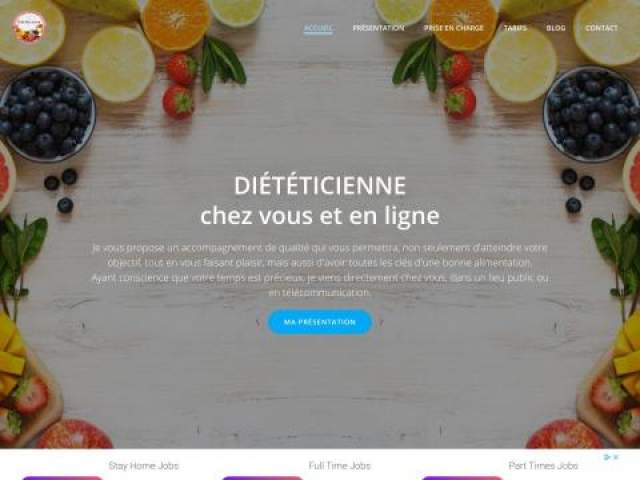Image resolution: width=640 pixels, height=480 pixels.
Task: Open the Full Time Jobs ad link
Action: [340, 466]
